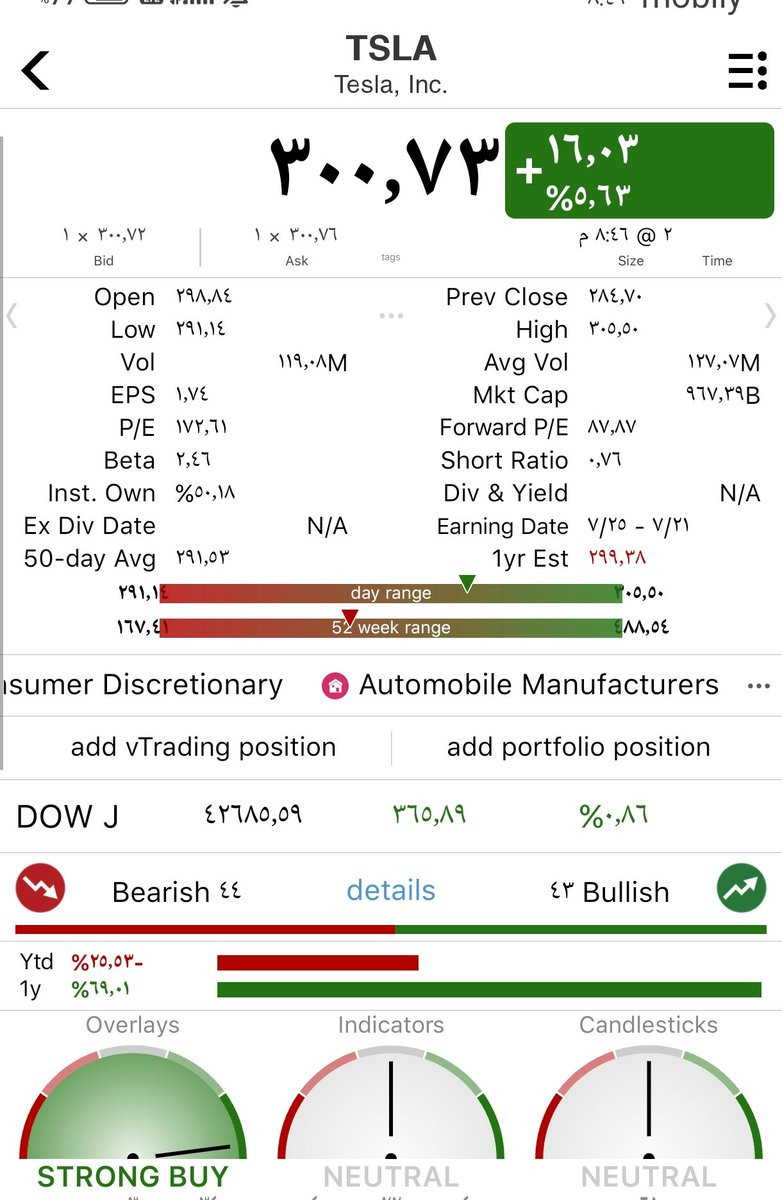Screen dimensions: 782x1200
Task: Add a vTrading position
Action: (203, 747)
